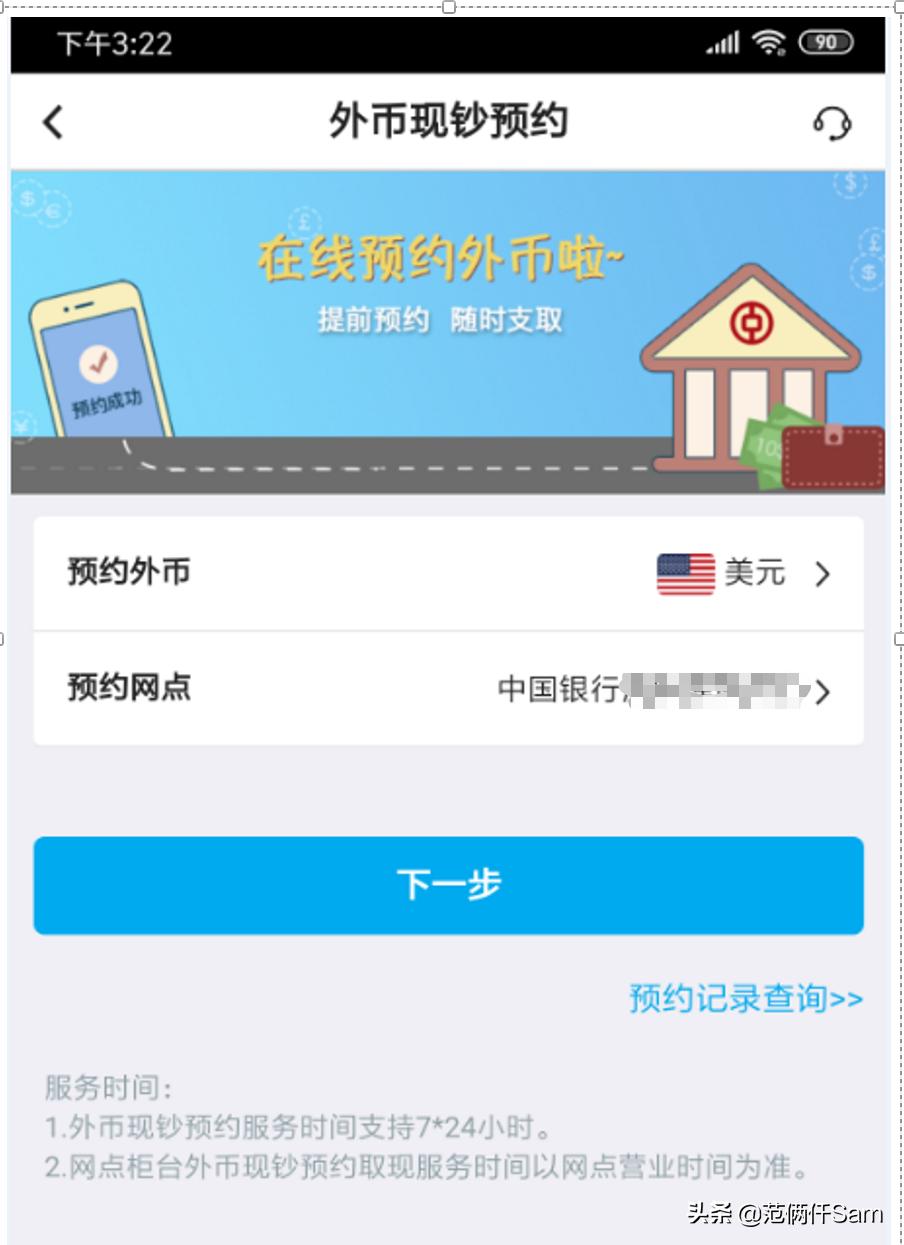Tap the US flag next to 美元
This screenshot has width=904, height=1245.
pyautogui.click(x=684, y=574)
